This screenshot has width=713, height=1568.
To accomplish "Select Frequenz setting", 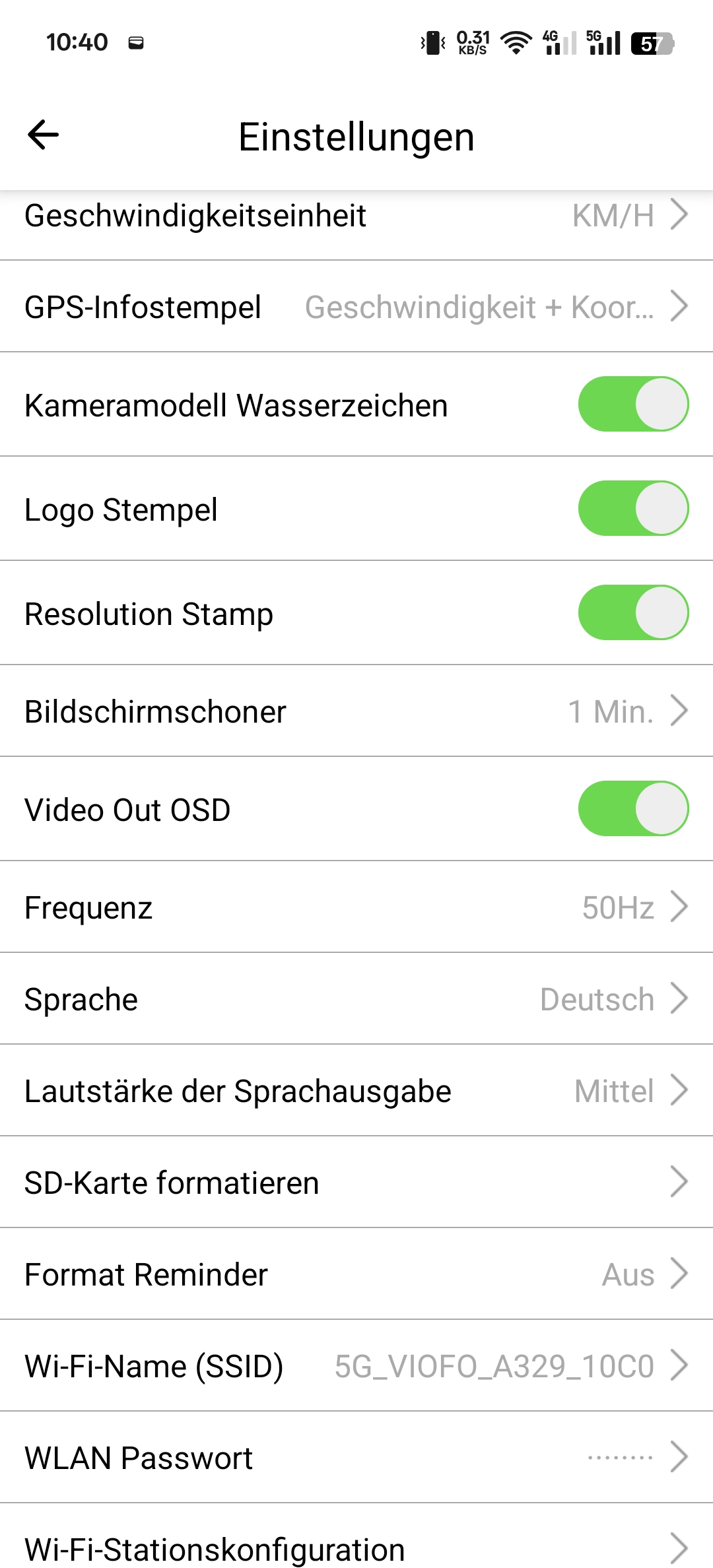I will (x=356, y=907).
